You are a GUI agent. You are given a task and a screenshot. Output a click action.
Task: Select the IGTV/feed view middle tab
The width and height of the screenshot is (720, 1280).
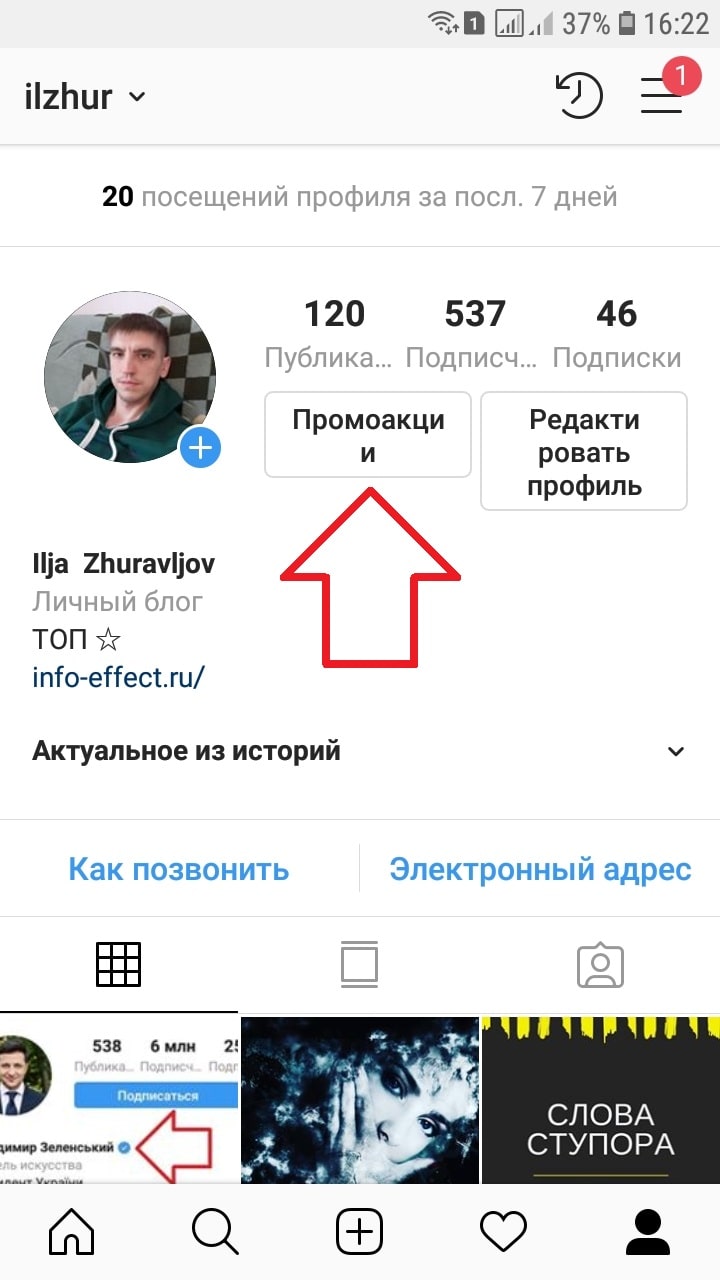click(360, 963)
